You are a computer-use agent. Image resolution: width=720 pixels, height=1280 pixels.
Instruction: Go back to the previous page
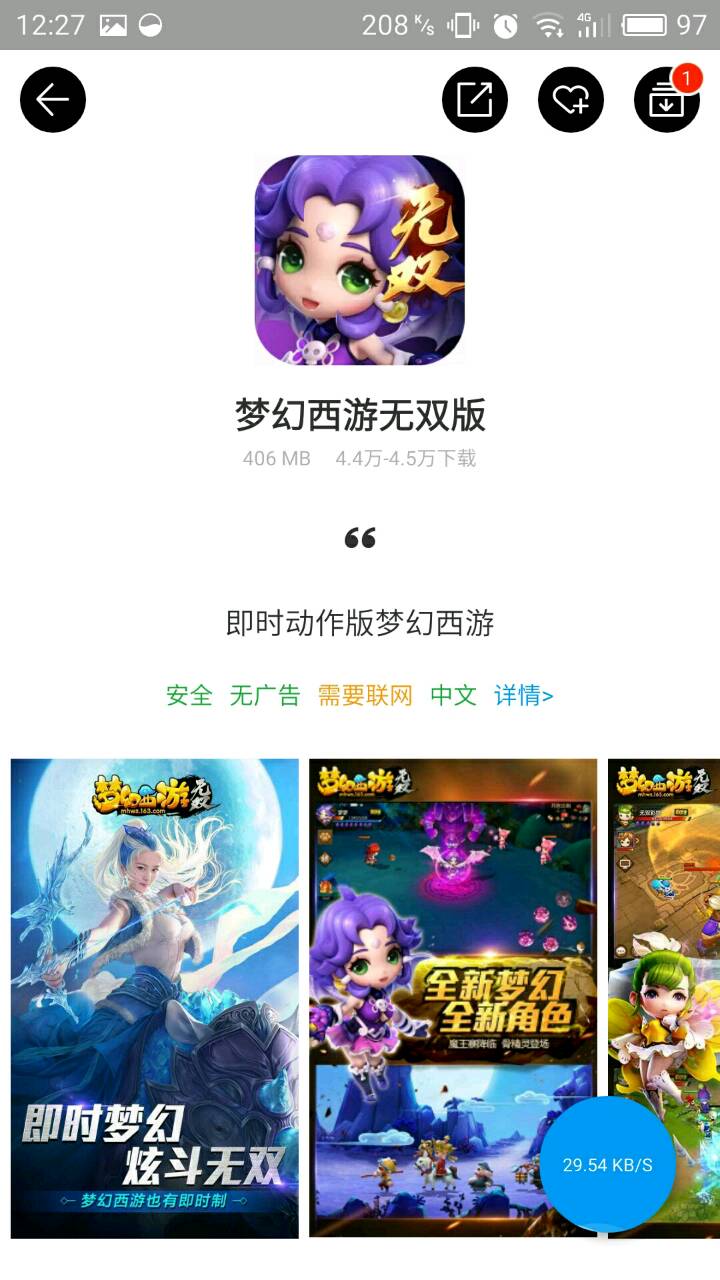pos(53,99)
